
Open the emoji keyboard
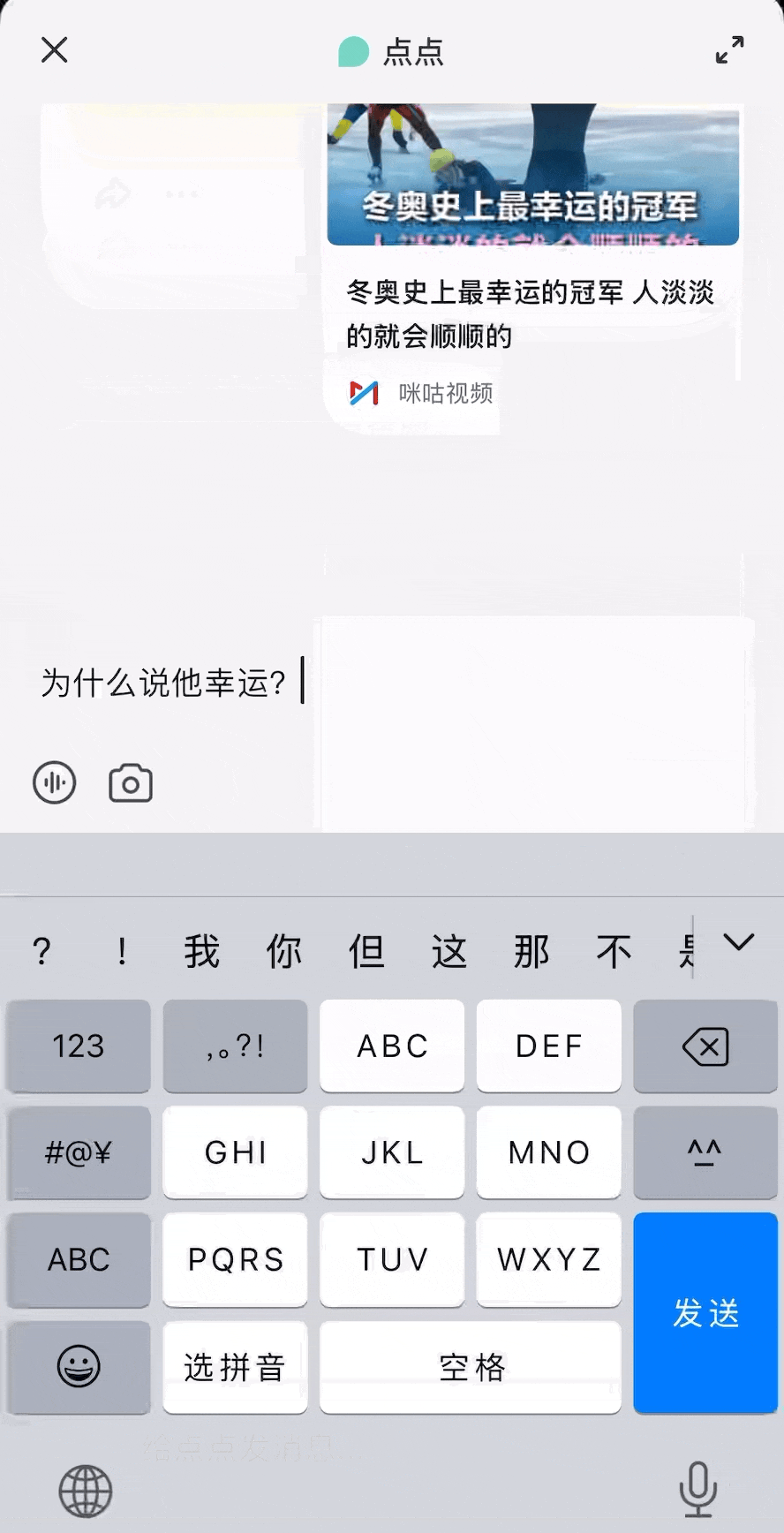[x=79, y=1366]
